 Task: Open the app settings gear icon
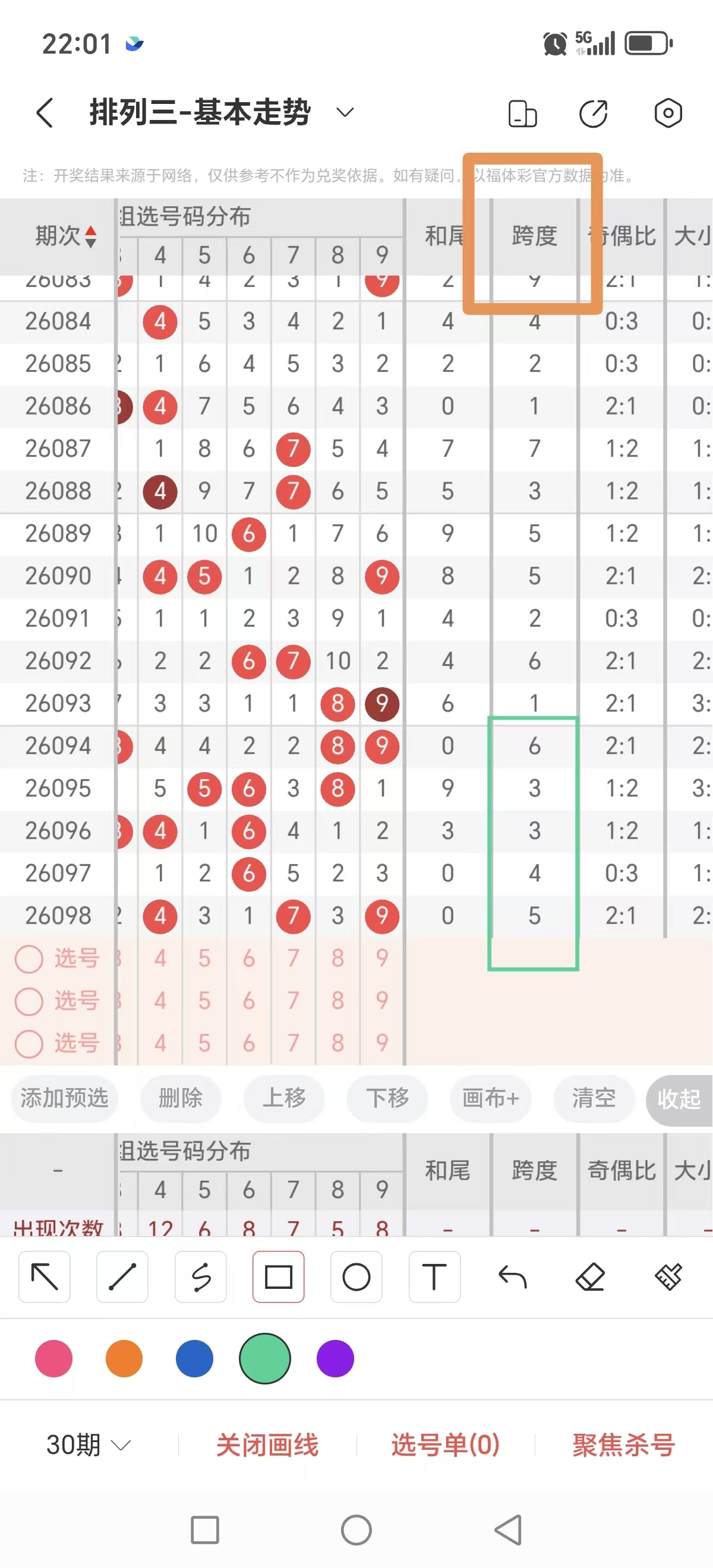click(667, 113)
